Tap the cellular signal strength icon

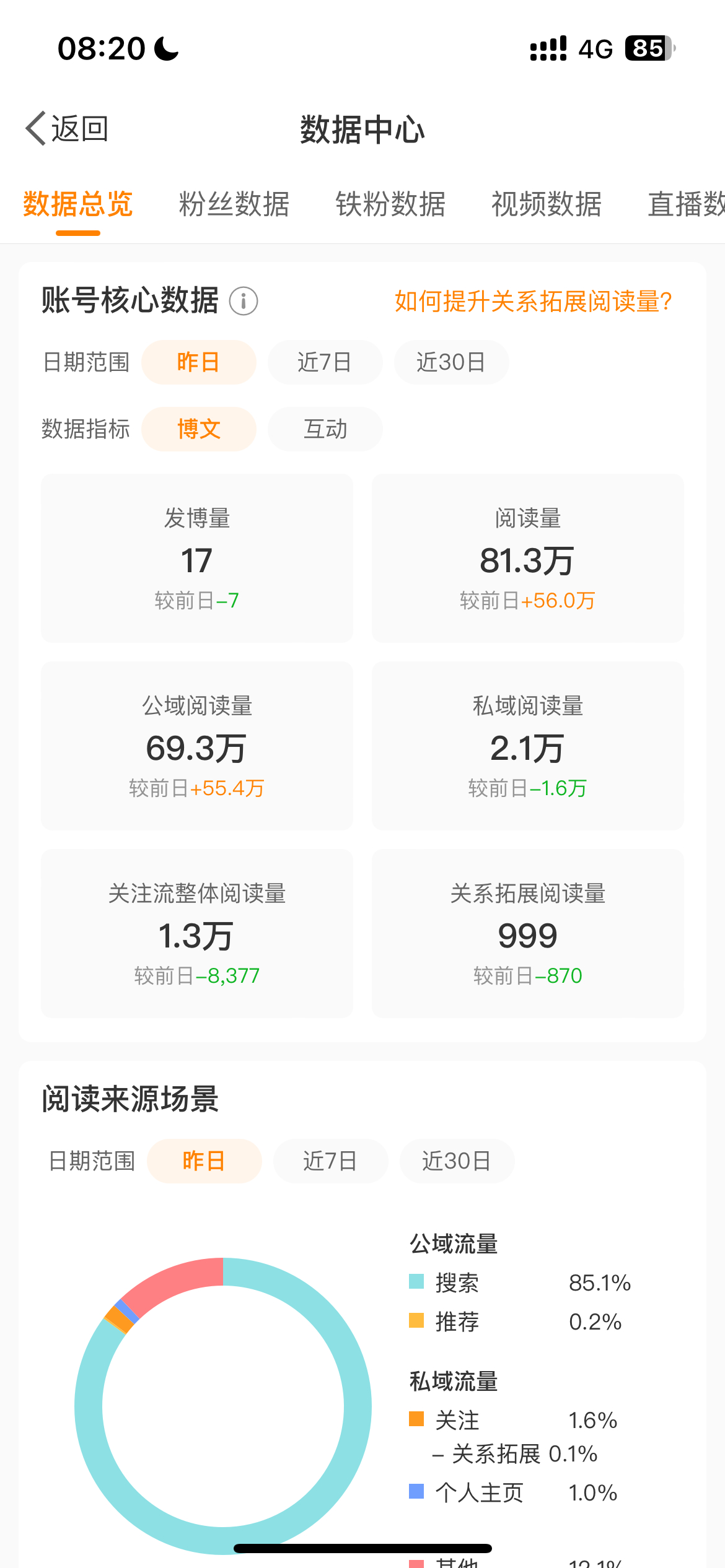click(x=547, y=48)
